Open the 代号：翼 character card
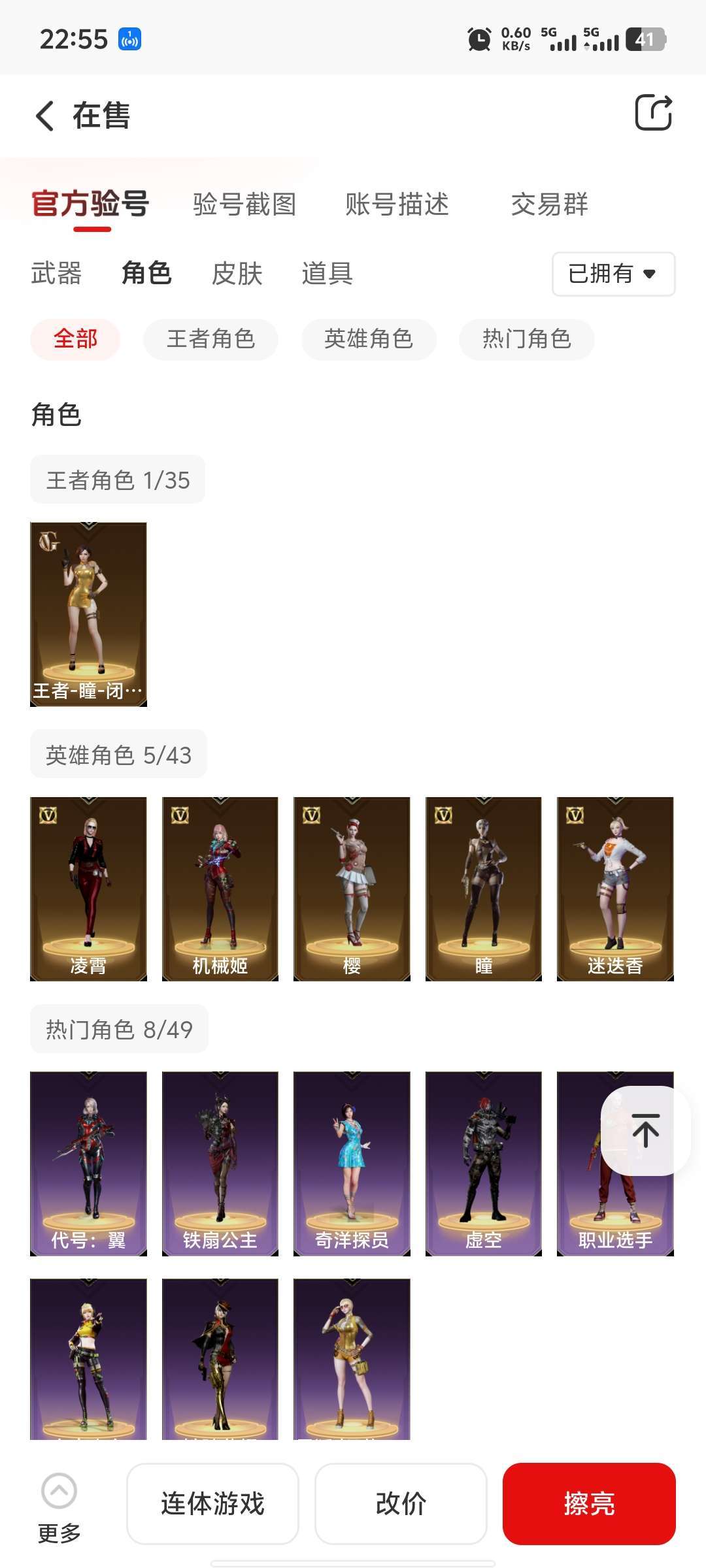This screenshot has height=1568, width=706. (89, 1165)
